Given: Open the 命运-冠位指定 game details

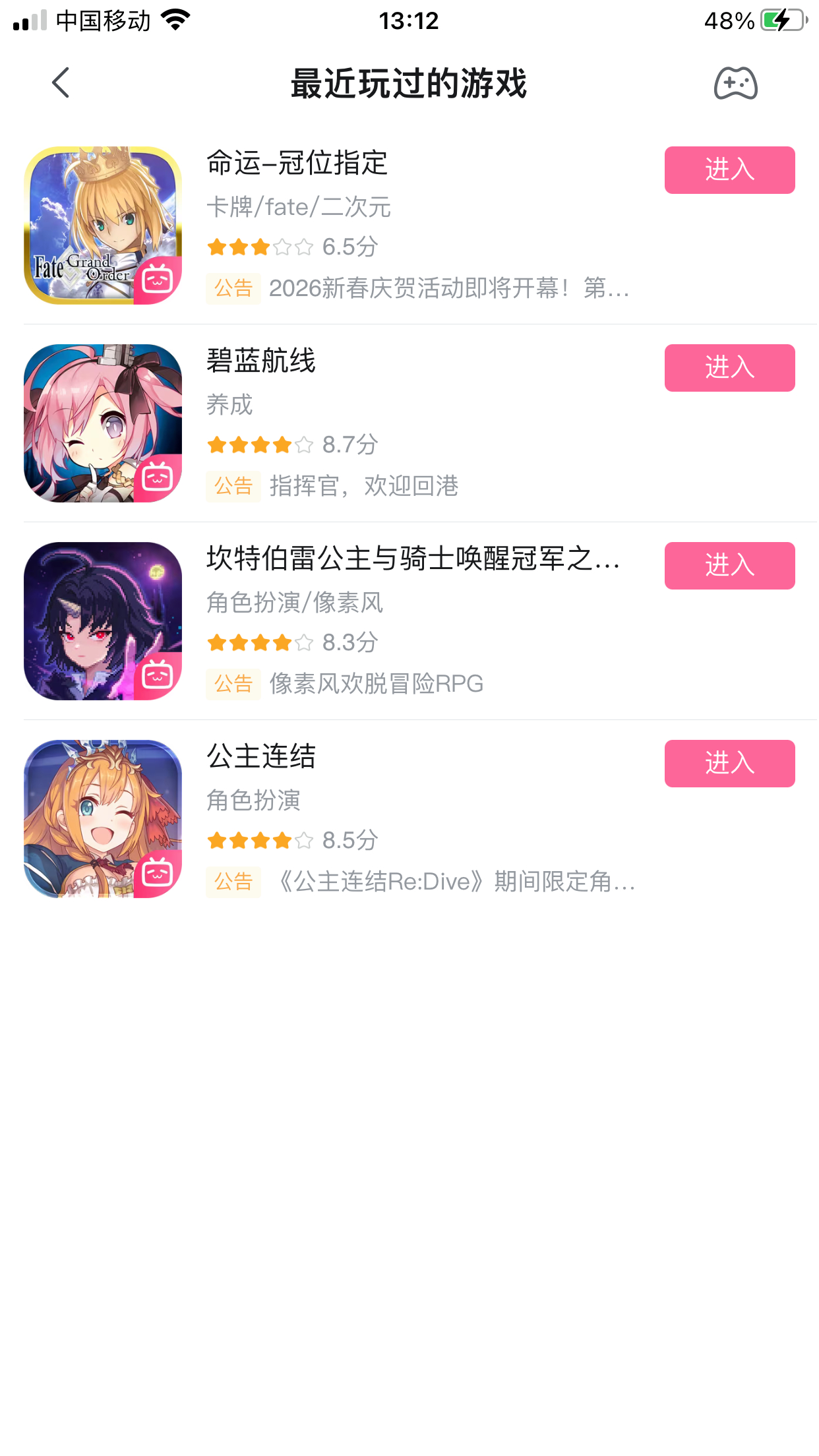Looking at the screenshot, I should [x=297, y=163].
